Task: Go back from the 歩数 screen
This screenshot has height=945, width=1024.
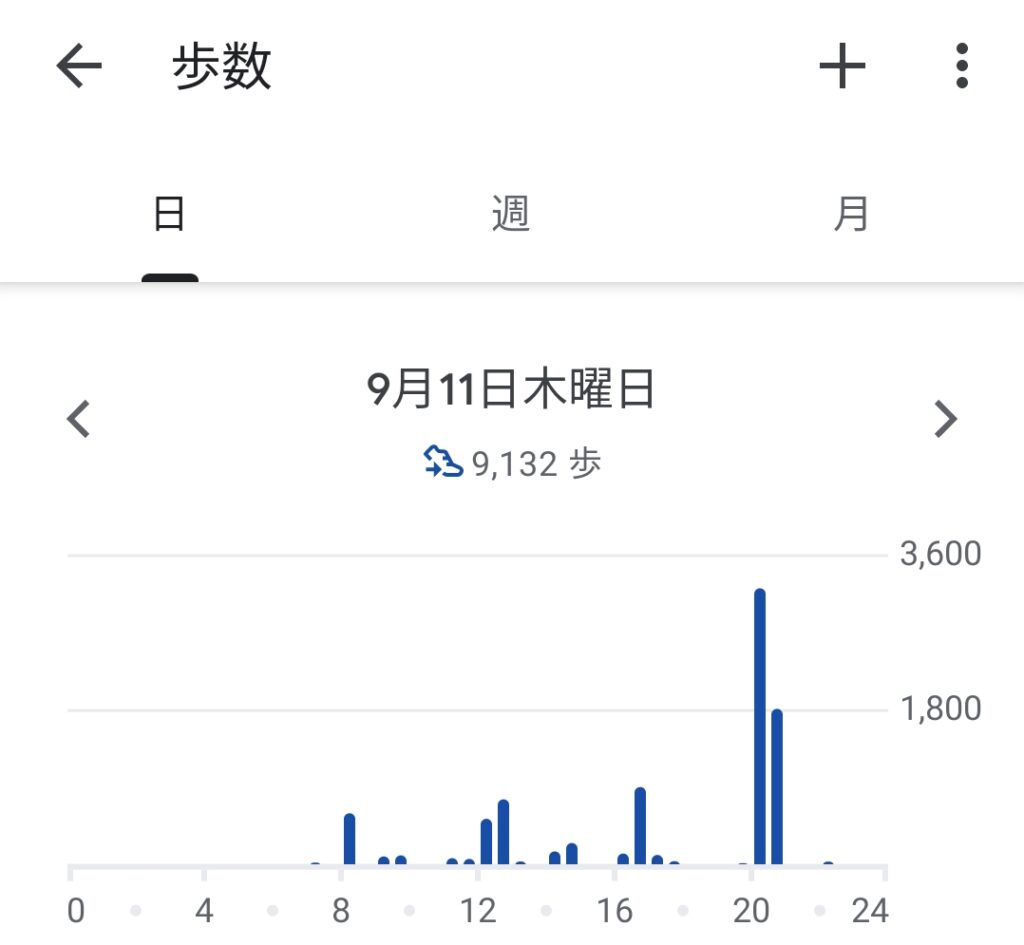Action: (79, 67)
